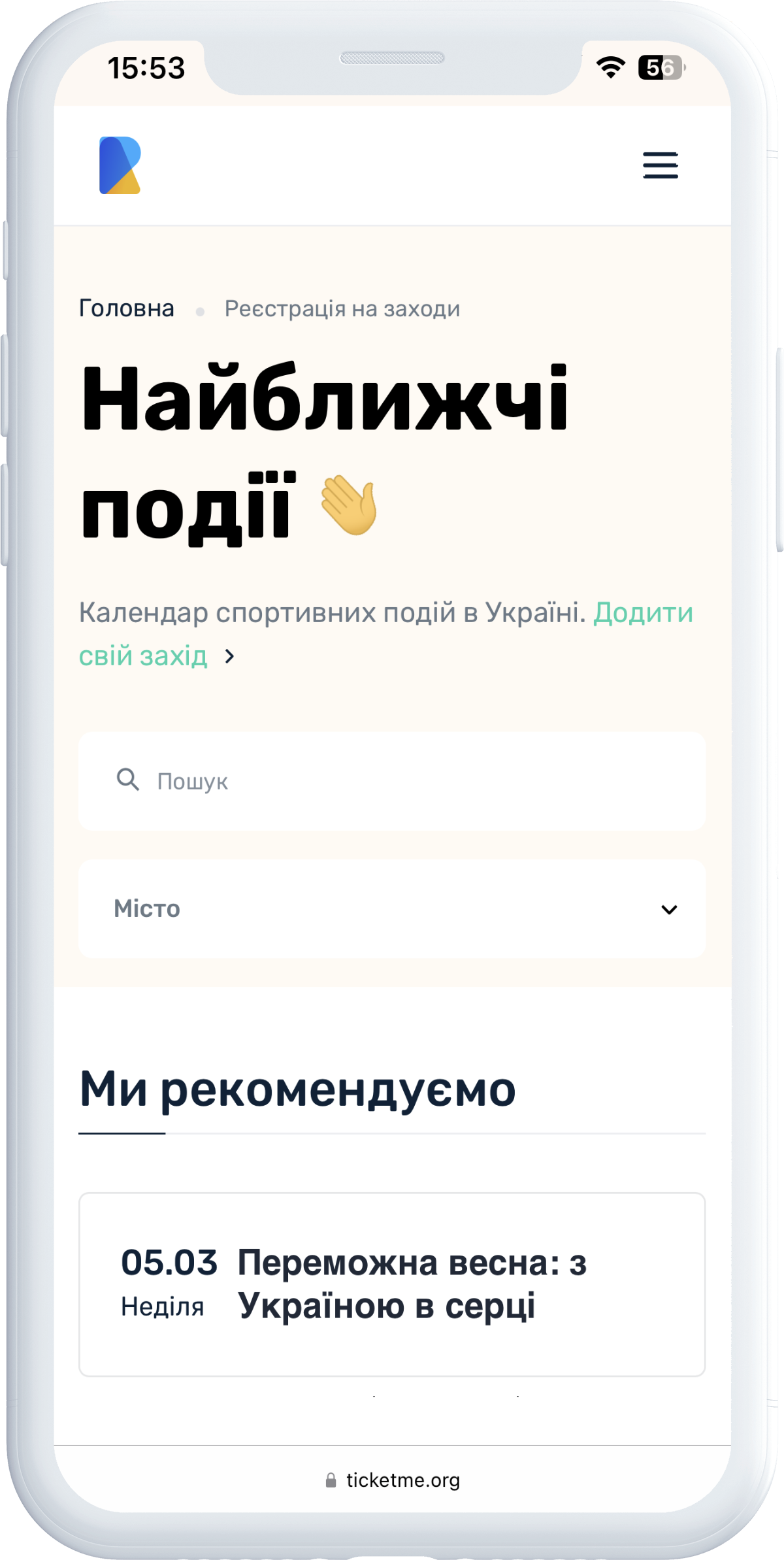This screenshot has width=784, height=1560.
Task: Go to Головна breadcrumb link
Action: [127, 308]
